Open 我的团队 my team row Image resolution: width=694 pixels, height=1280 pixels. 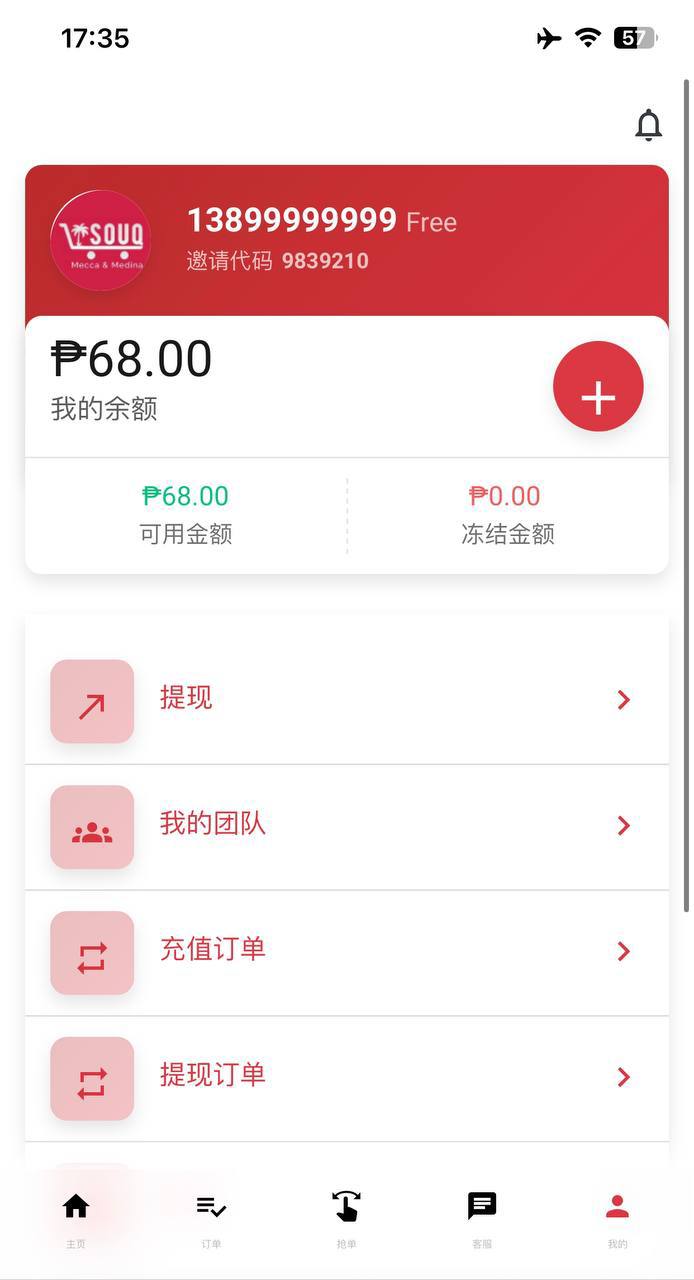pos(347,827)
